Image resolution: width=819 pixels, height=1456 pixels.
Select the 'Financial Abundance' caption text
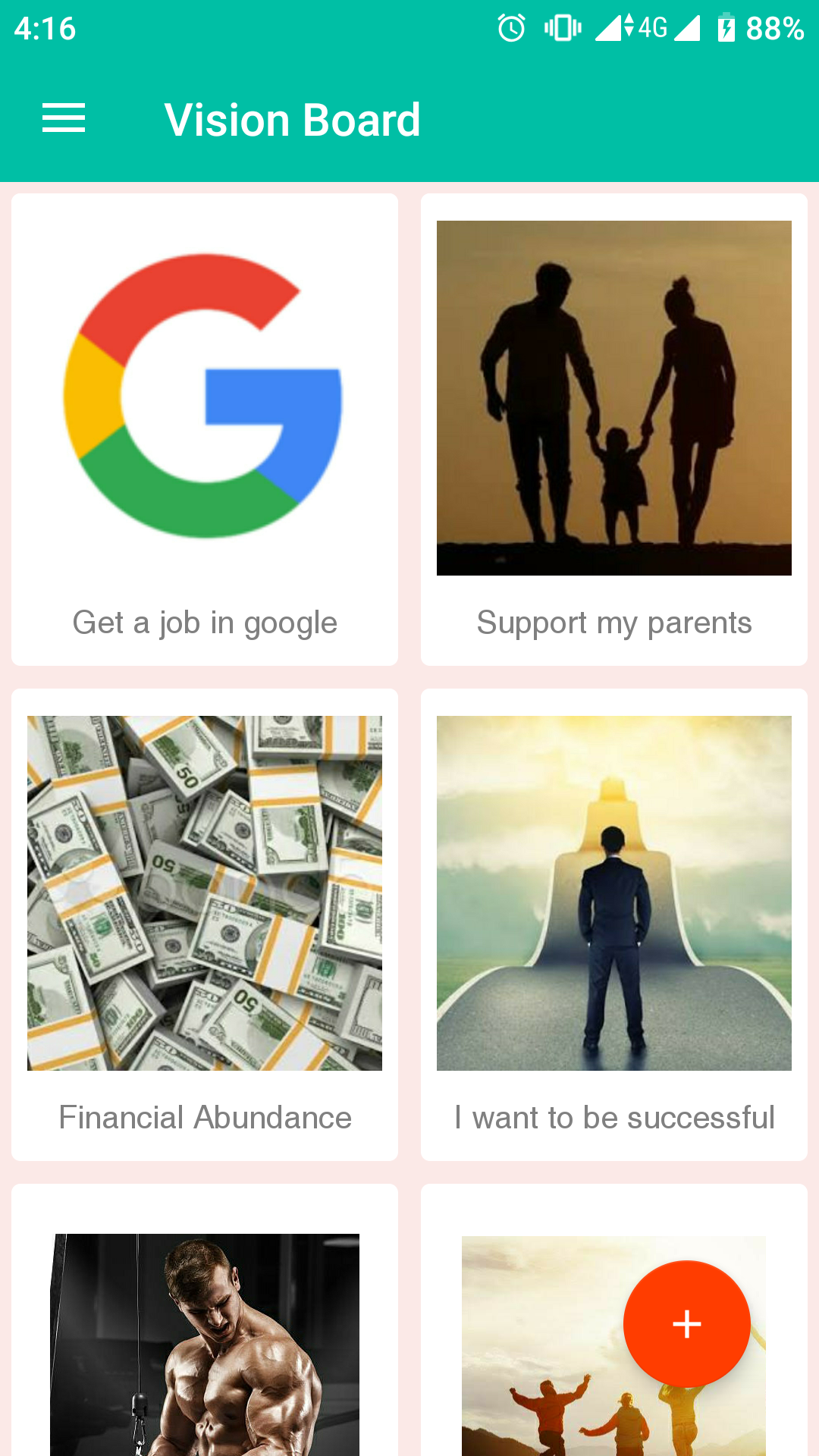click(x=205, y=1117)
